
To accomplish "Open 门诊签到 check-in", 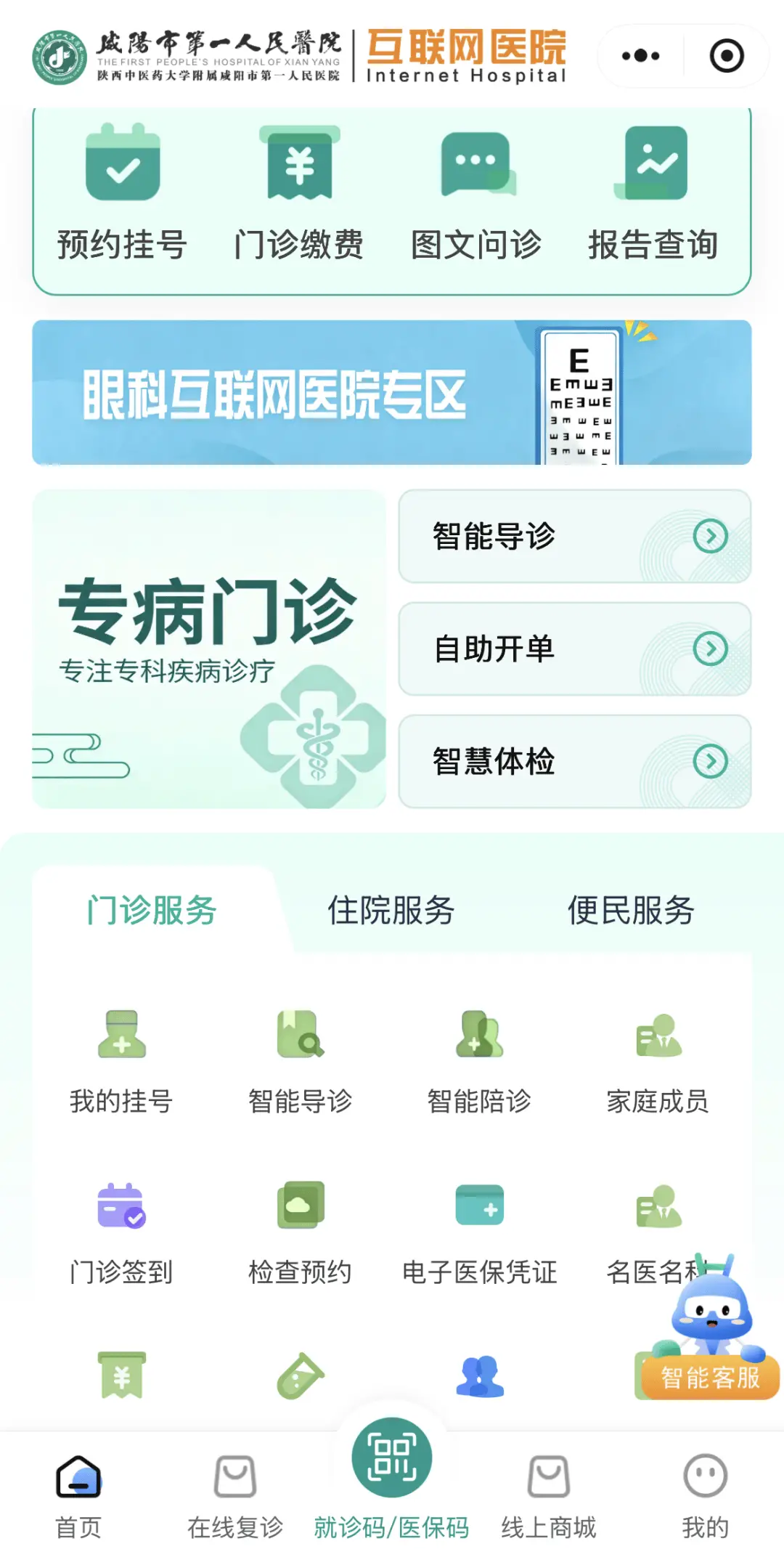I will coord(121,1231).
